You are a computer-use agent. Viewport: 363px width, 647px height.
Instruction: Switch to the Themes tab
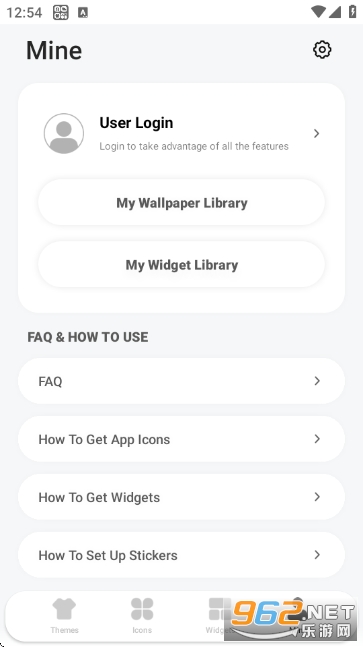pyautogui.click(x=64, y=616)
